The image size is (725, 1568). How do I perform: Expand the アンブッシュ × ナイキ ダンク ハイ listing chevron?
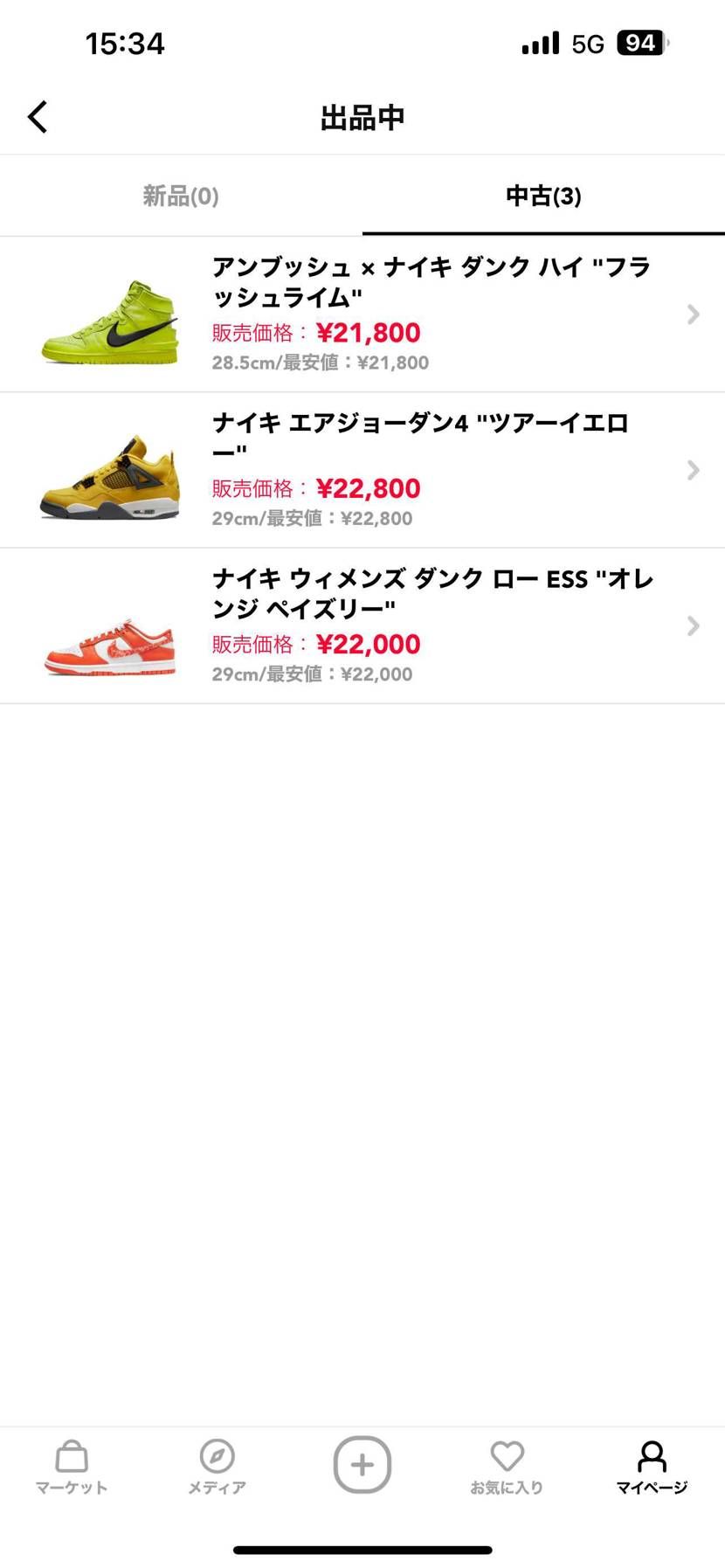click(x=693, y=314)
